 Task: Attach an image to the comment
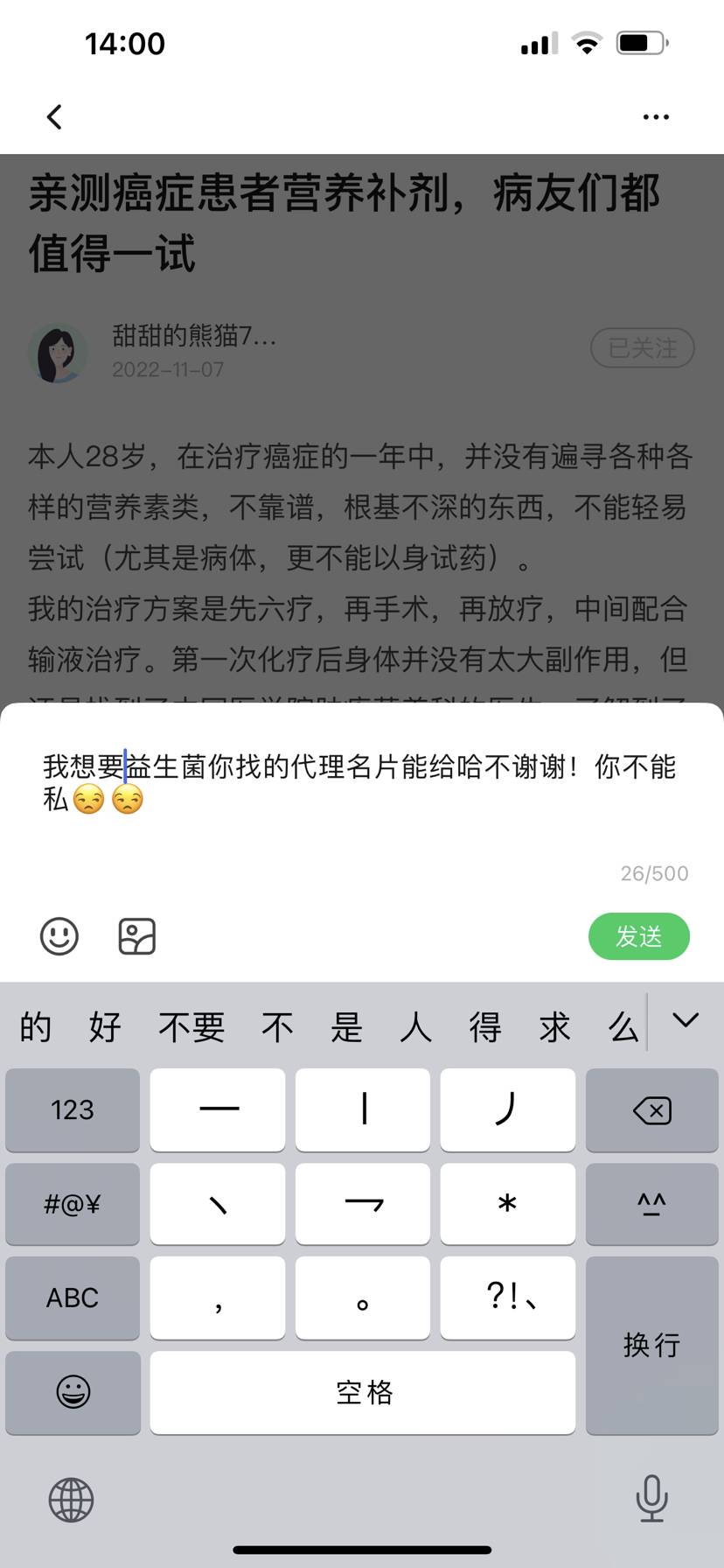coord(136,936)
